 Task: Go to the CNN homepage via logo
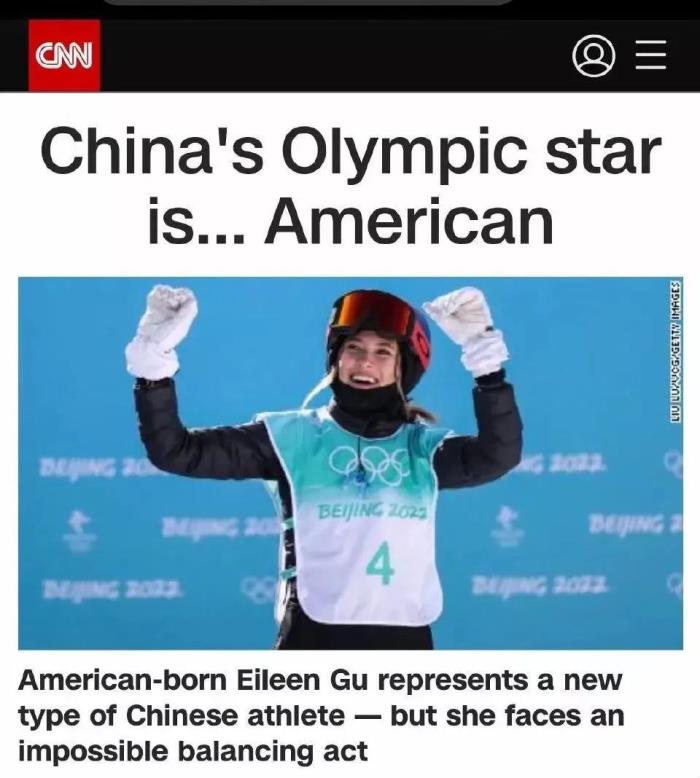64,56
